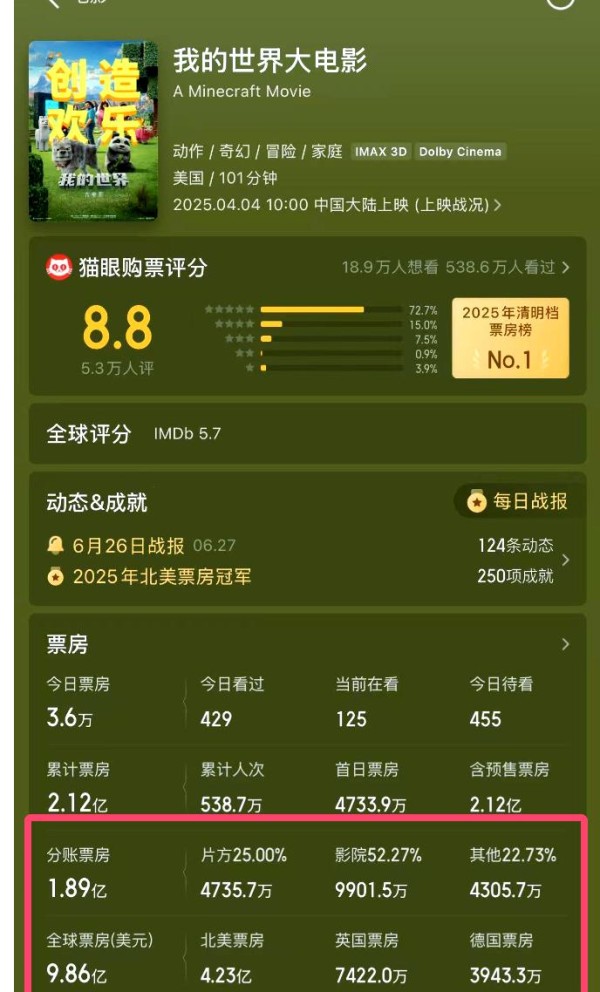View the 想看 and 看过 audience stats
The width and height of the screenshot is (600, 992).
coord(456,267)
